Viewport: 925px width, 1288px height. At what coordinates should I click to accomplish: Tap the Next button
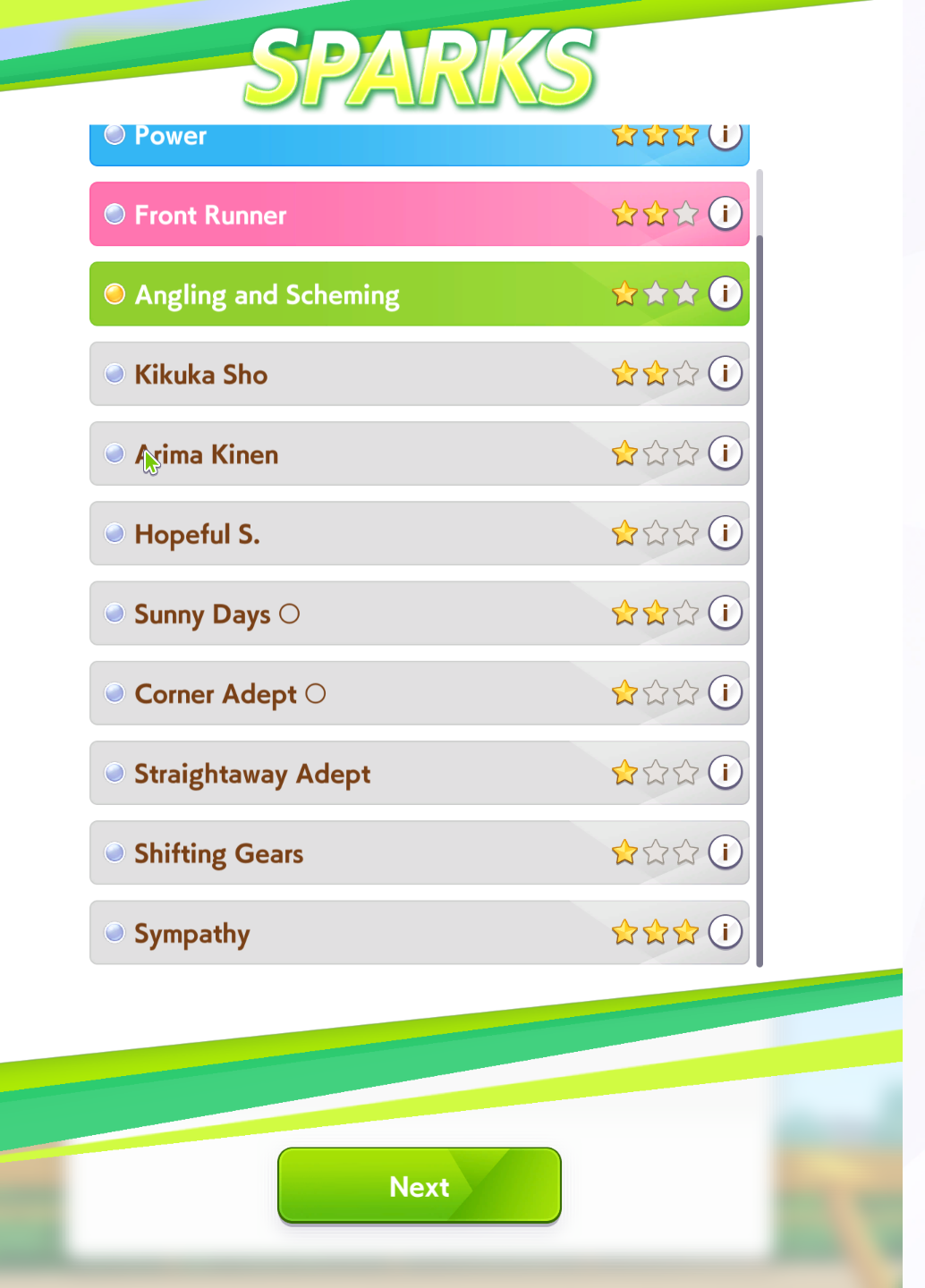click(x=419, y=1186)
